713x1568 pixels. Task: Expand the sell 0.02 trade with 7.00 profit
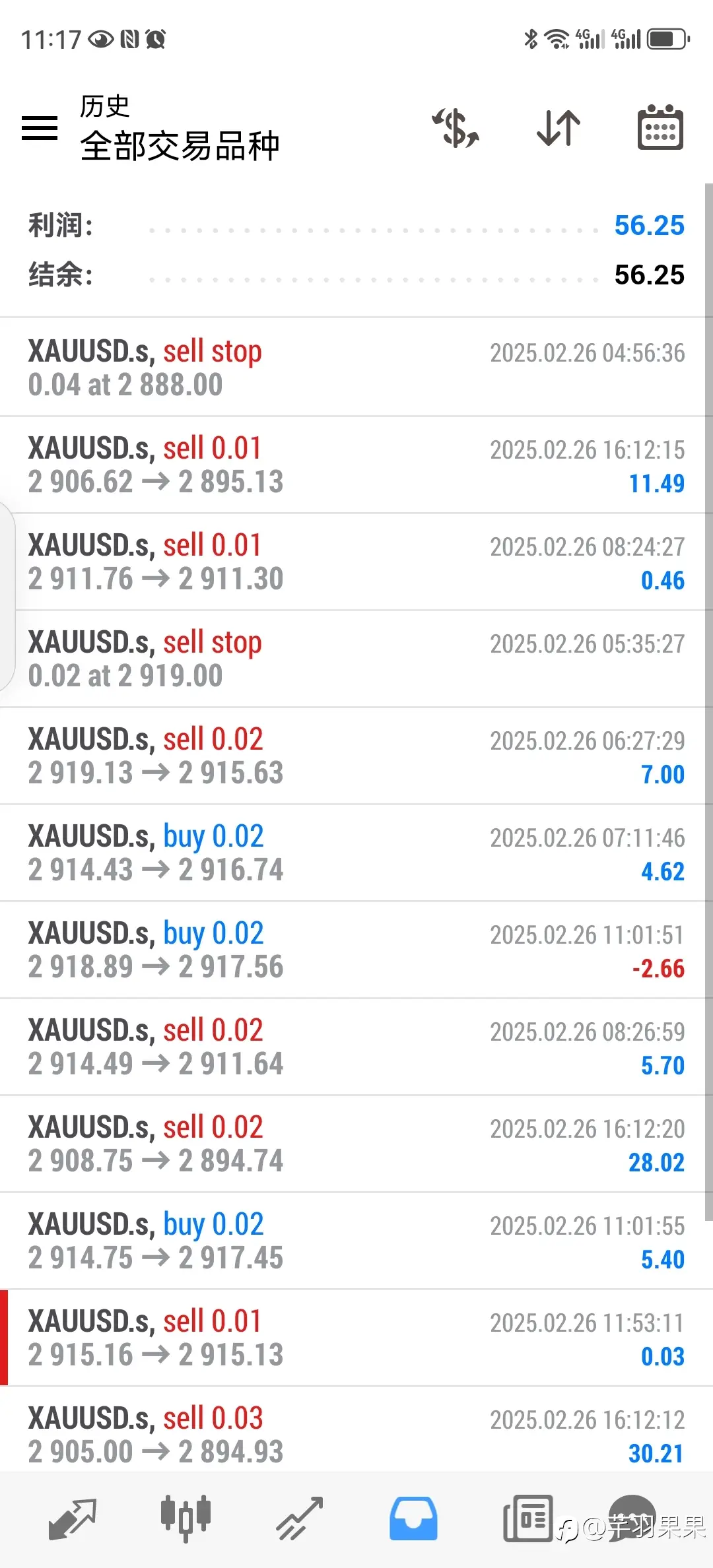(x=356, y=756)
